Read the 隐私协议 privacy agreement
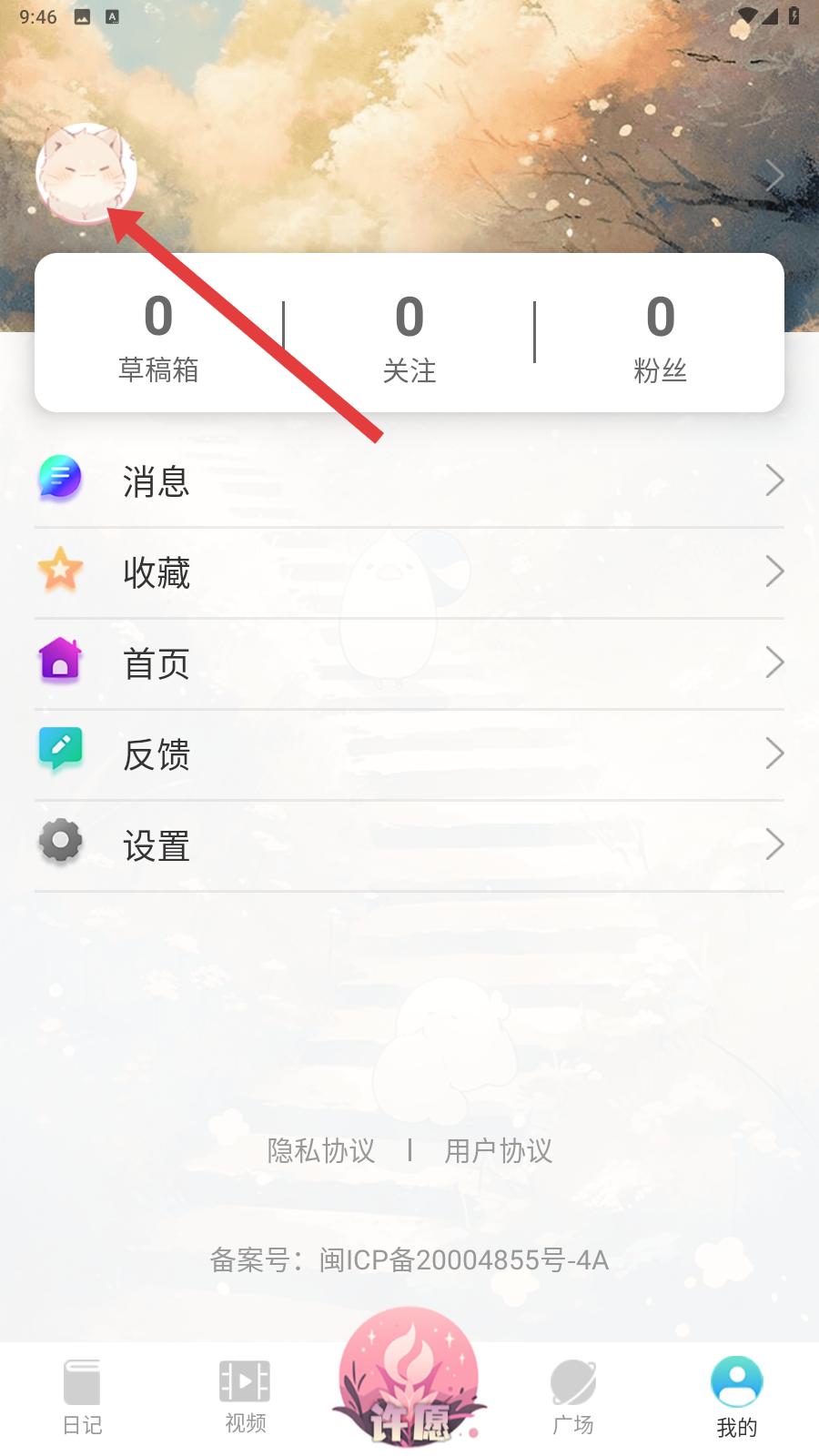The width and height of the screenshot is (819, 1456). [x=320, y=1150]
